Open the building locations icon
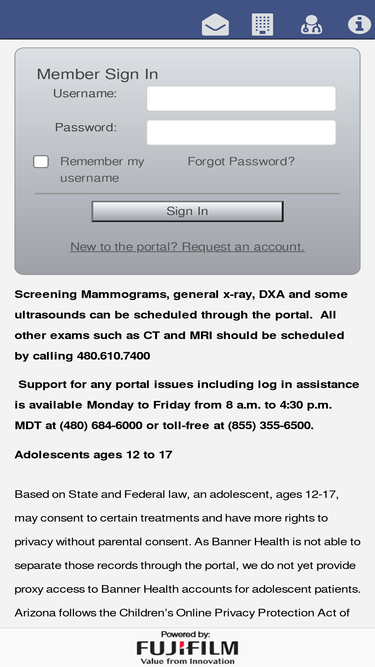 262,24
